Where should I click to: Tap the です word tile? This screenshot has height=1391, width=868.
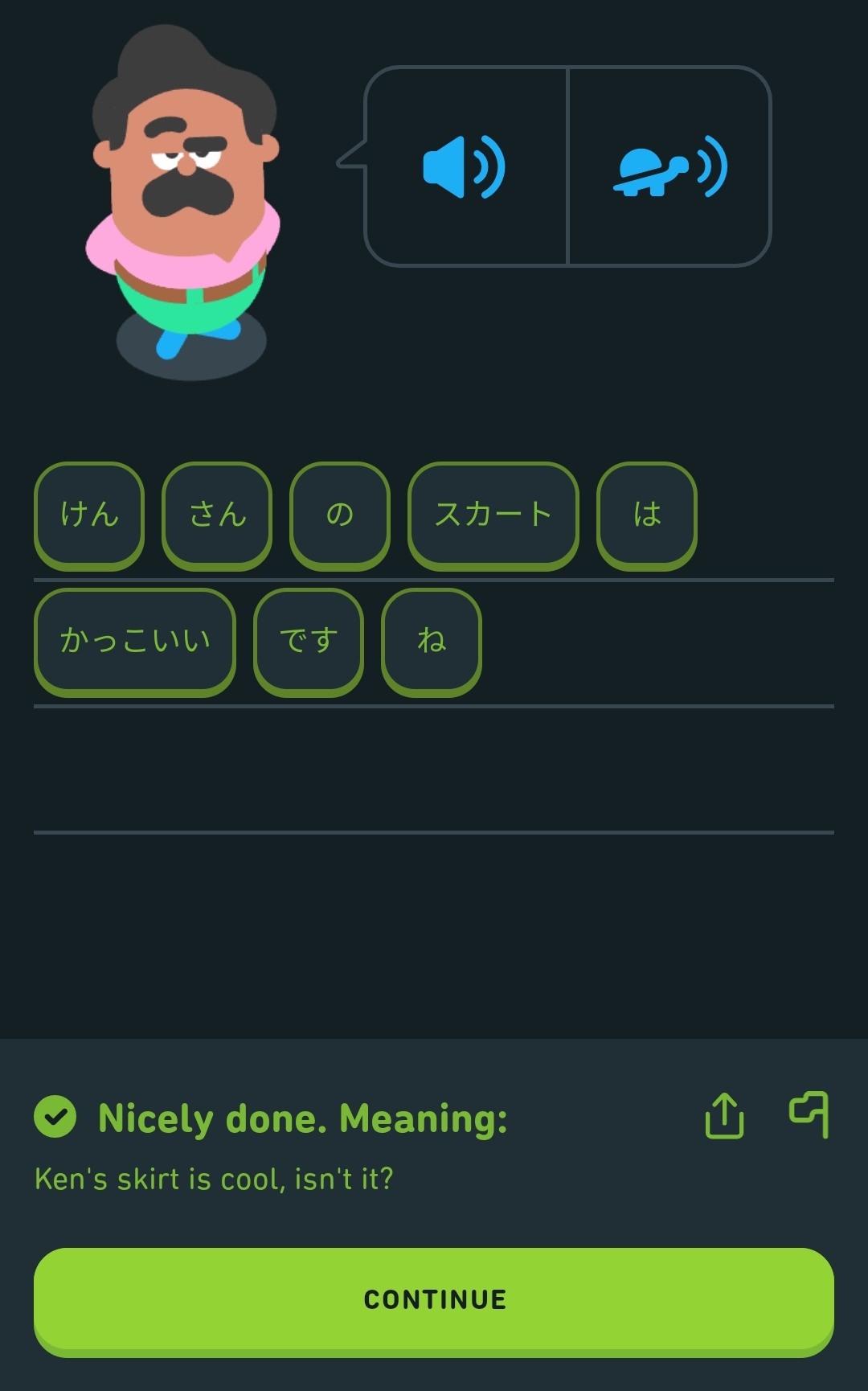click(309, 642)
